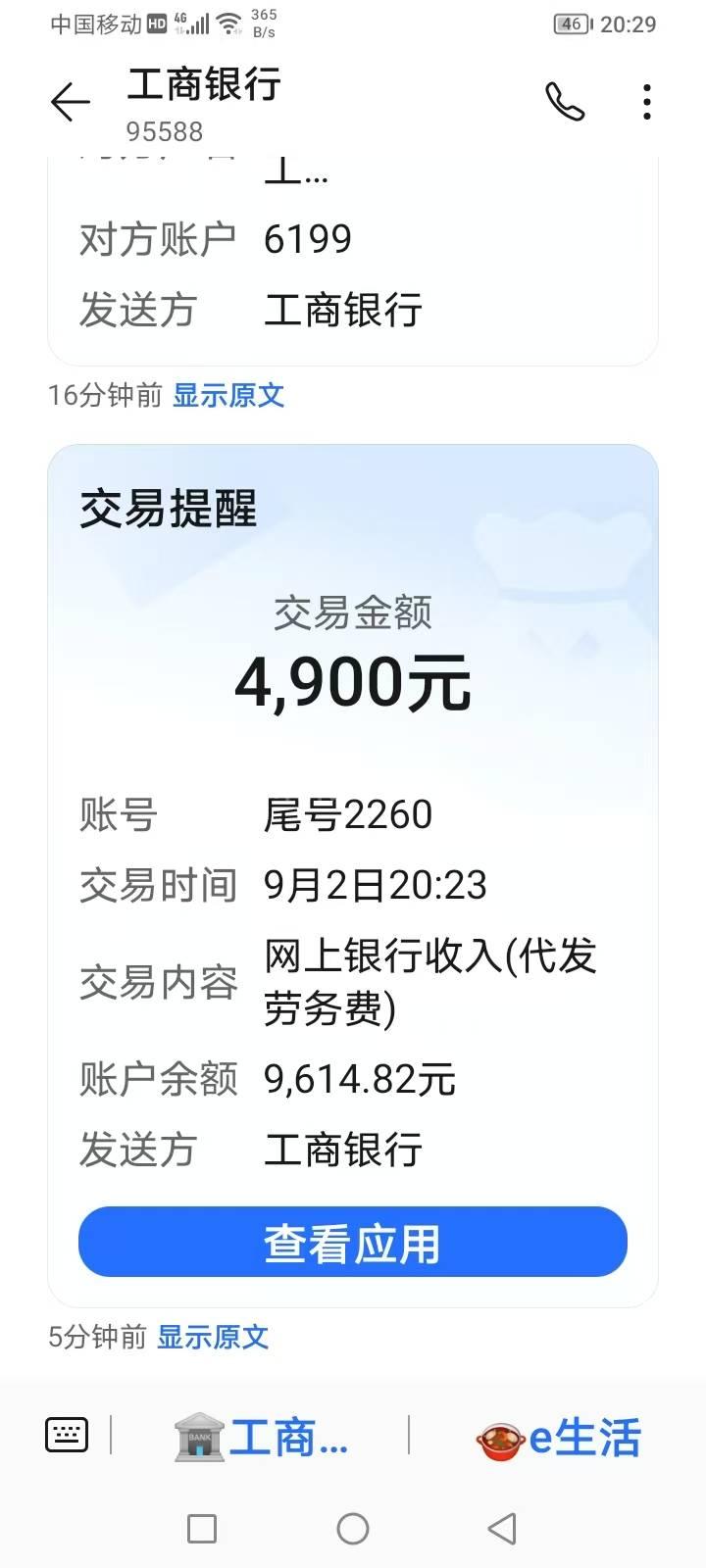The width and height of the screenshot is (706, 1568).
Task: Call 95588 with the phone icon
Action: 565,102
